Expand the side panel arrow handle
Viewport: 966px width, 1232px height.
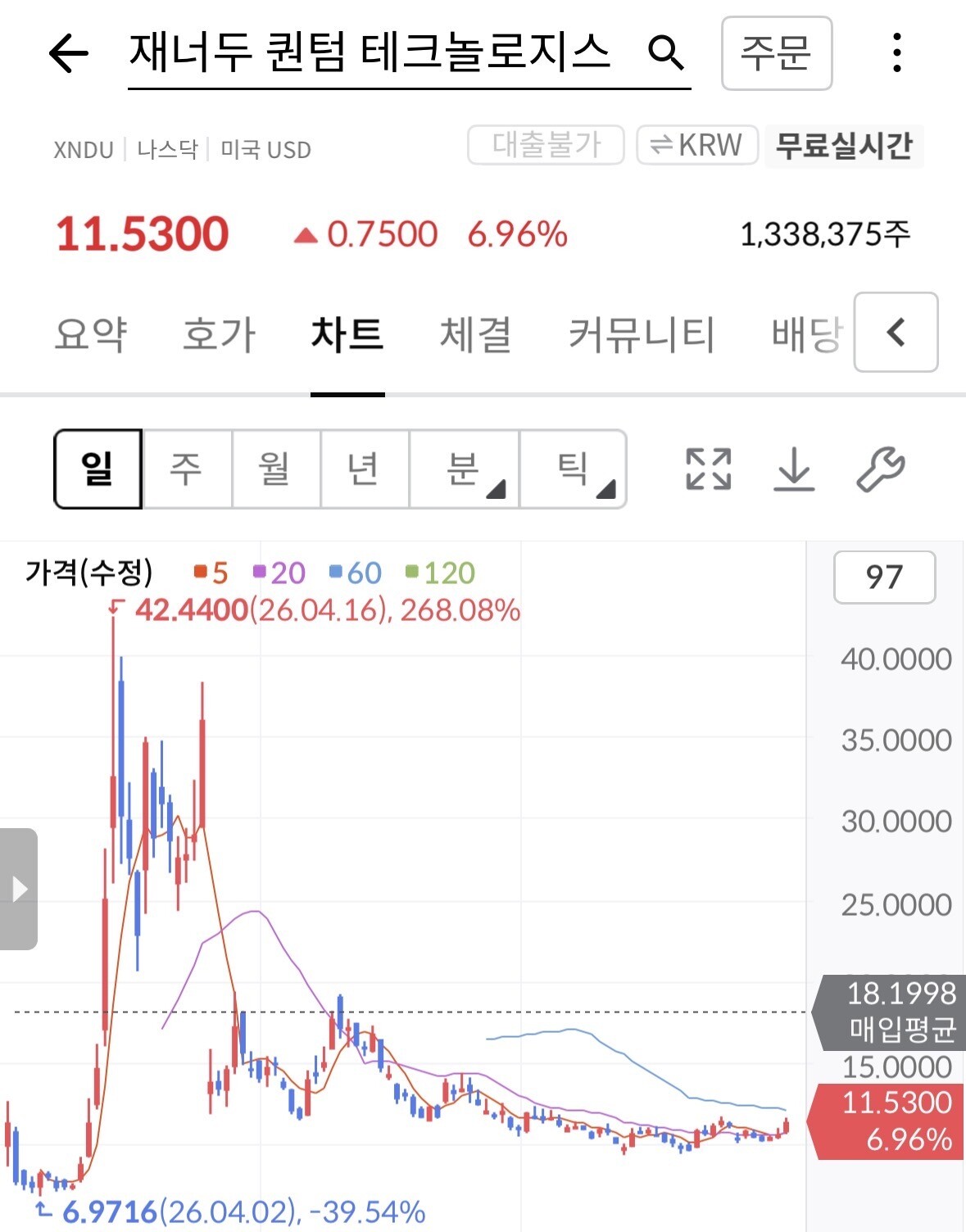point(19,889)
